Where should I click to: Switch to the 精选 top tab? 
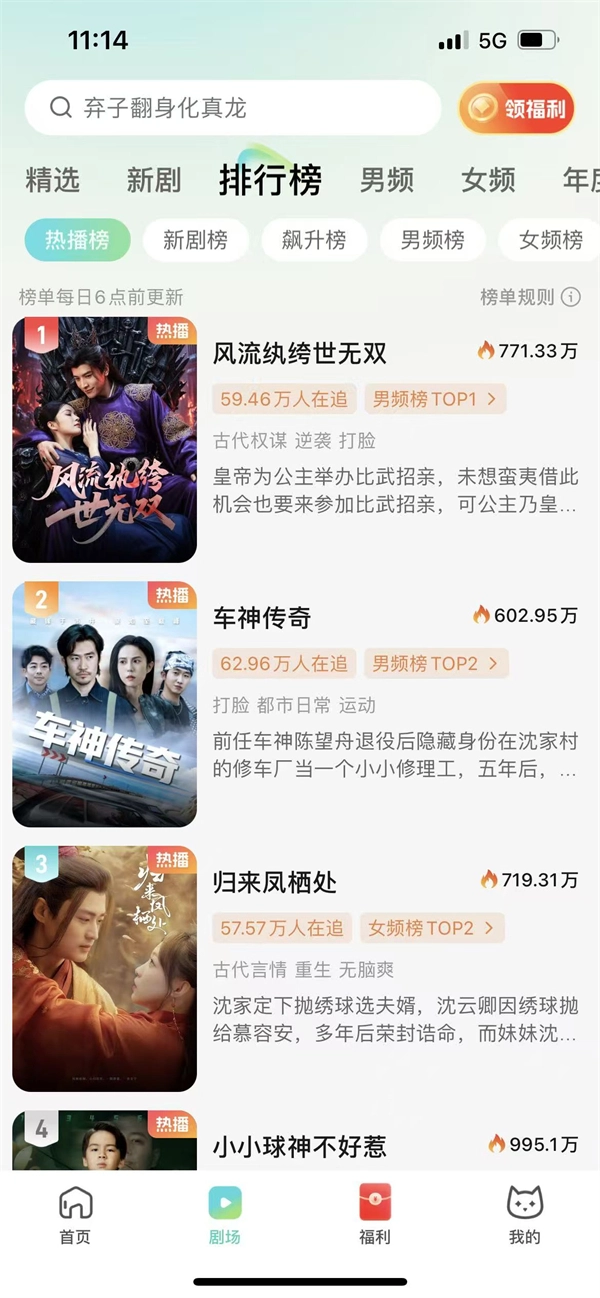point(52,180)
